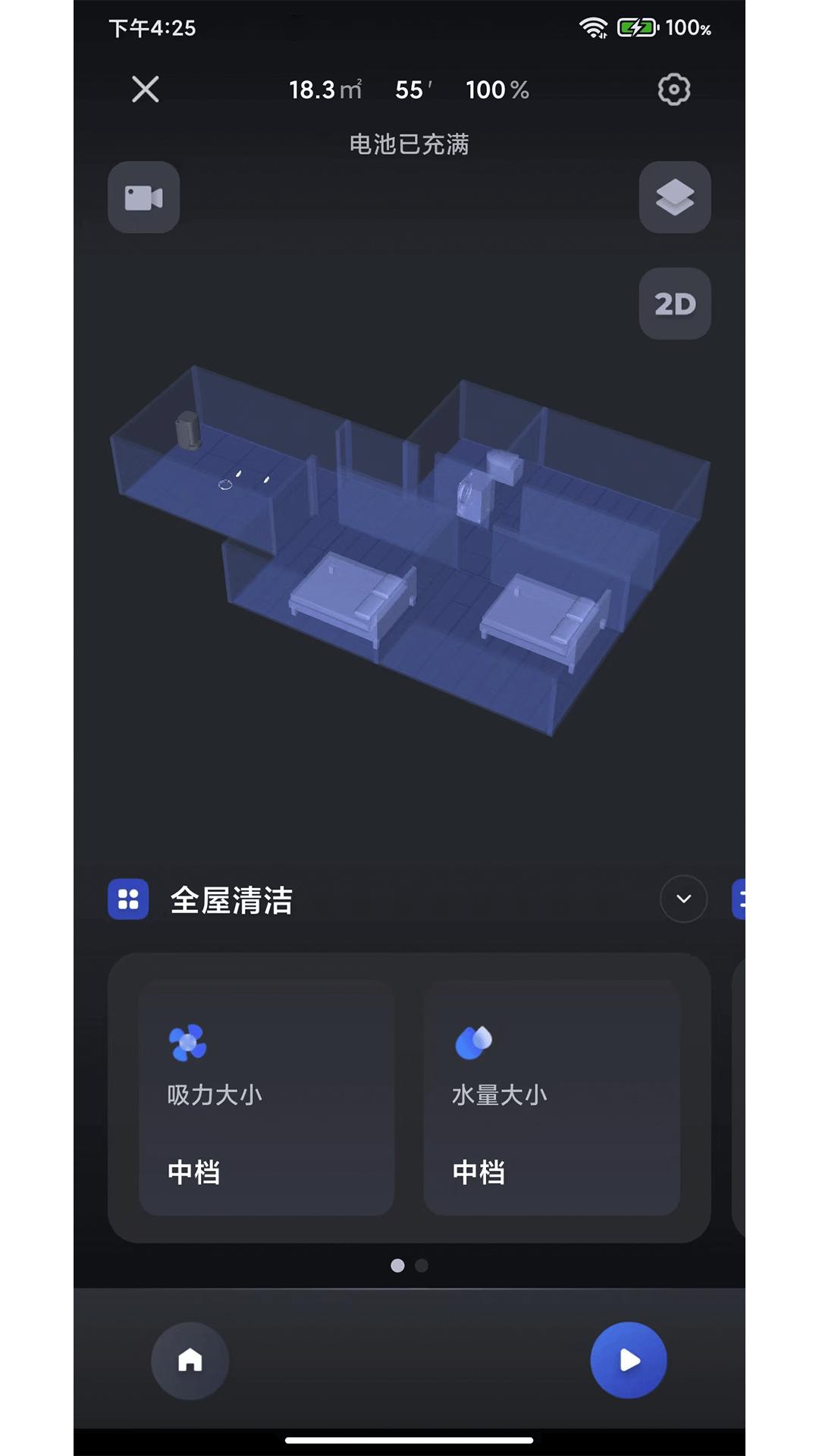Open the live camera video view
The image size is (819, 1456).
coord(144,198)
